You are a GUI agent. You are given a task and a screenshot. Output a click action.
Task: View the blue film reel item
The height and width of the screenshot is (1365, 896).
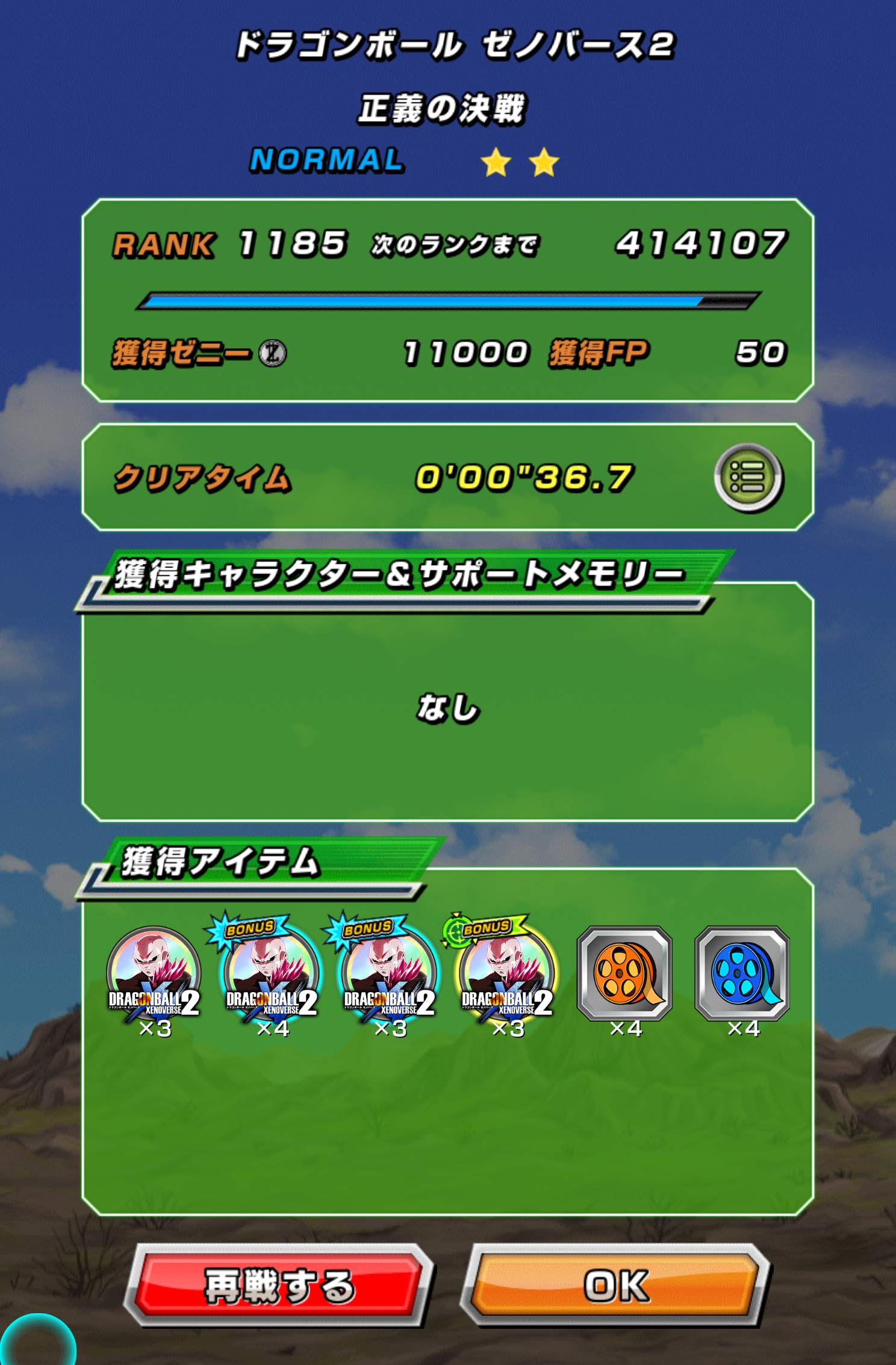742,973
